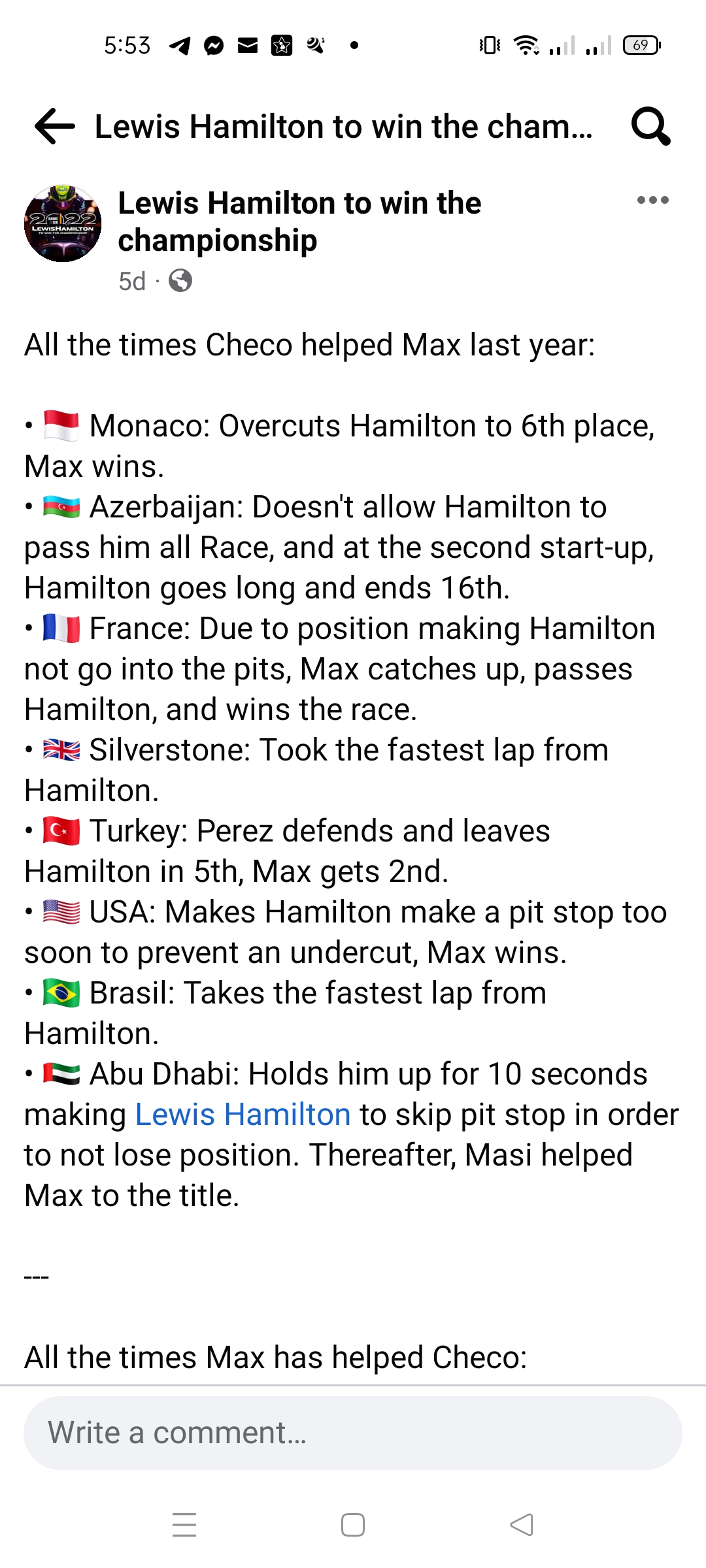Go back using the top-left arrow
The image size is (706, 1568).
(x=55, y=126)
